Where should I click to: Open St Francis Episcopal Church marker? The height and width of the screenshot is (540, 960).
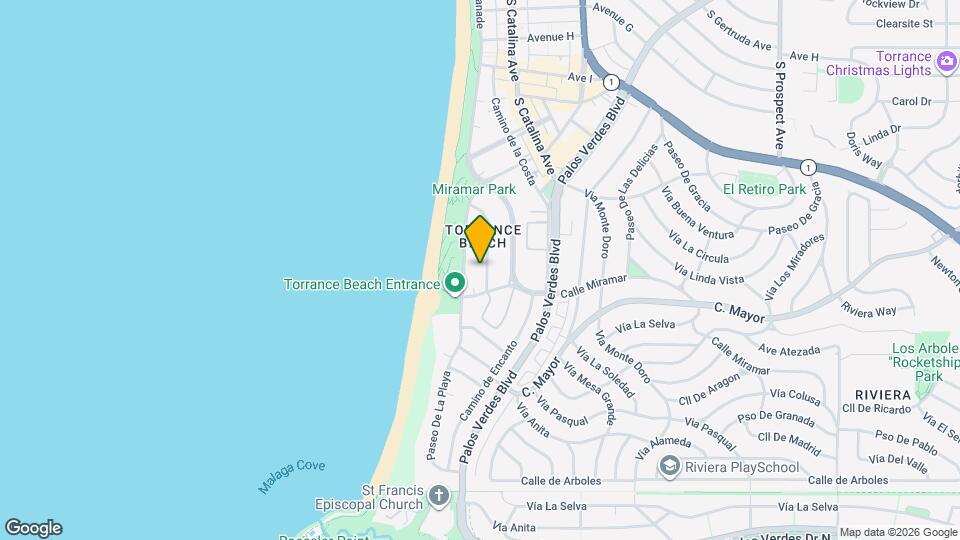pyautogui.click(x=438, y=496)
